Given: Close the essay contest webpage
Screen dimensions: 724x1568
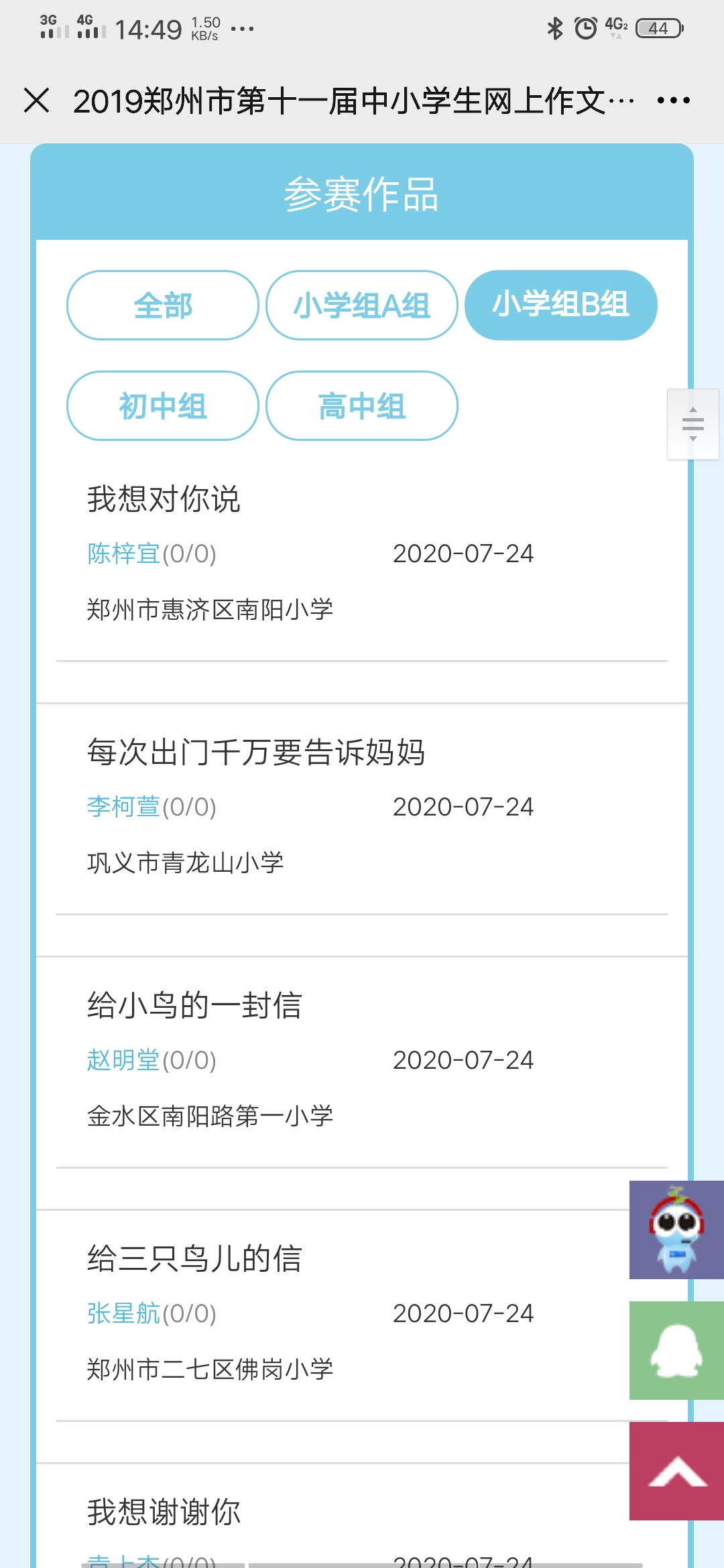Looking at the screenshot, I should pos(37,101).
